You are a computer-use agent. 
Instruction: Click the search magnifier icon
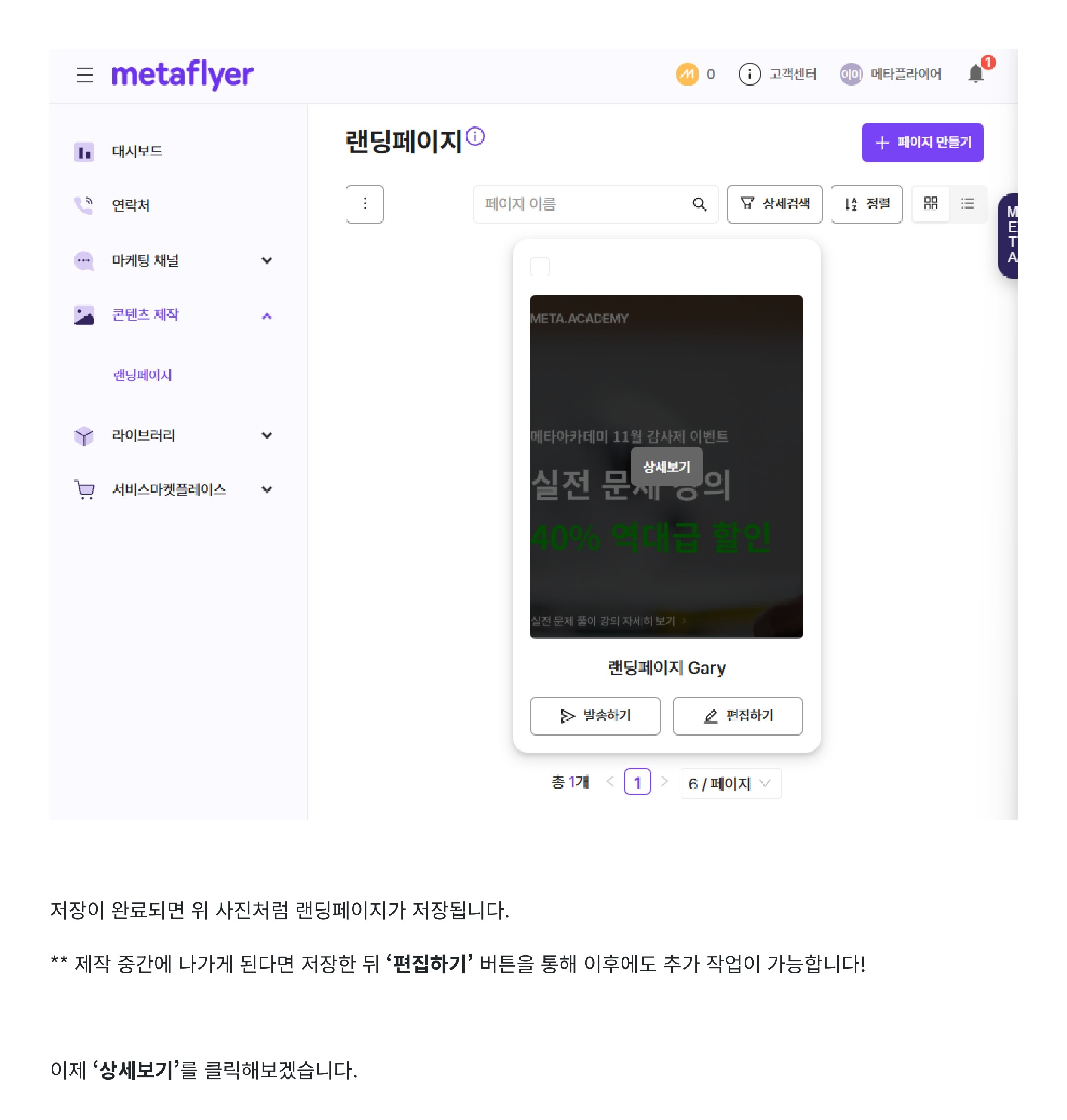point(700,205)
